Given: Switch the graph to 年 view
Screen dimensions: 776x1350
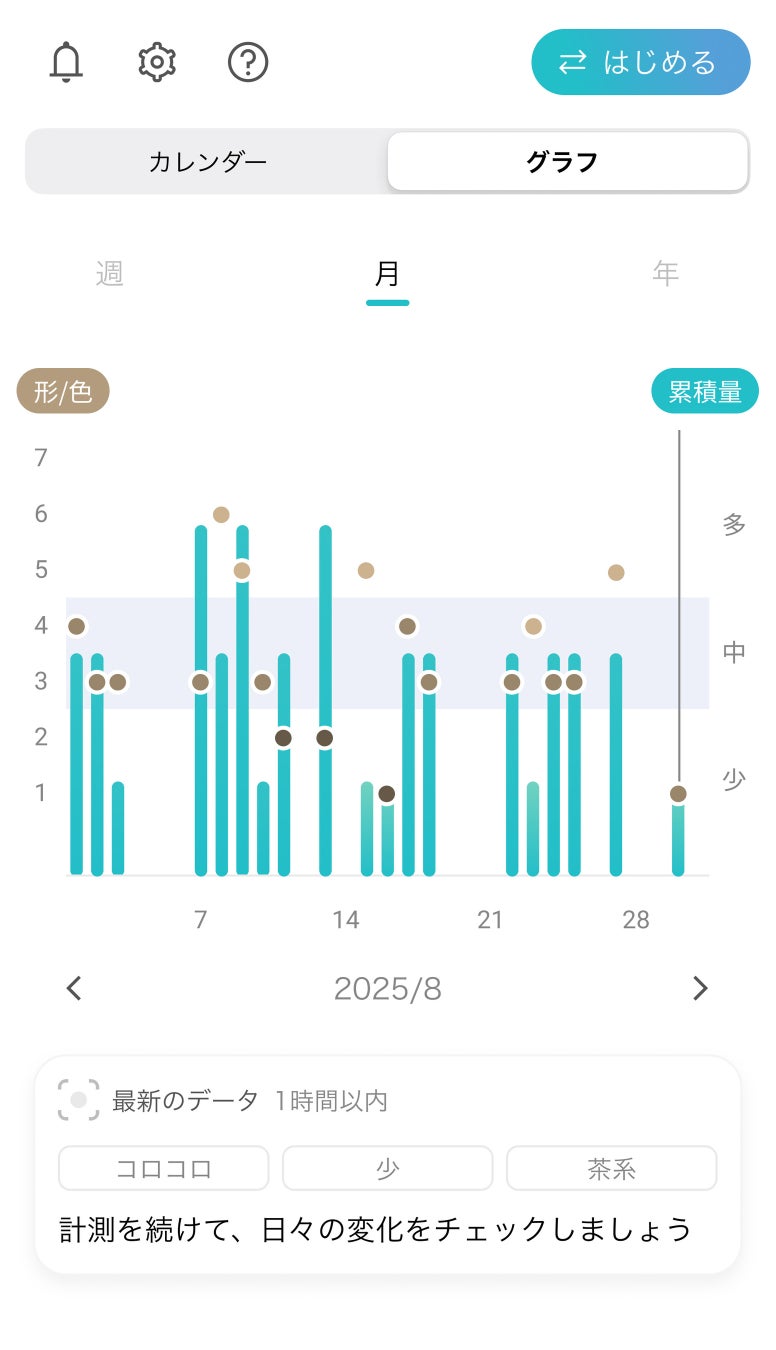Looking at the screenshot, I should tap(665, 273).
